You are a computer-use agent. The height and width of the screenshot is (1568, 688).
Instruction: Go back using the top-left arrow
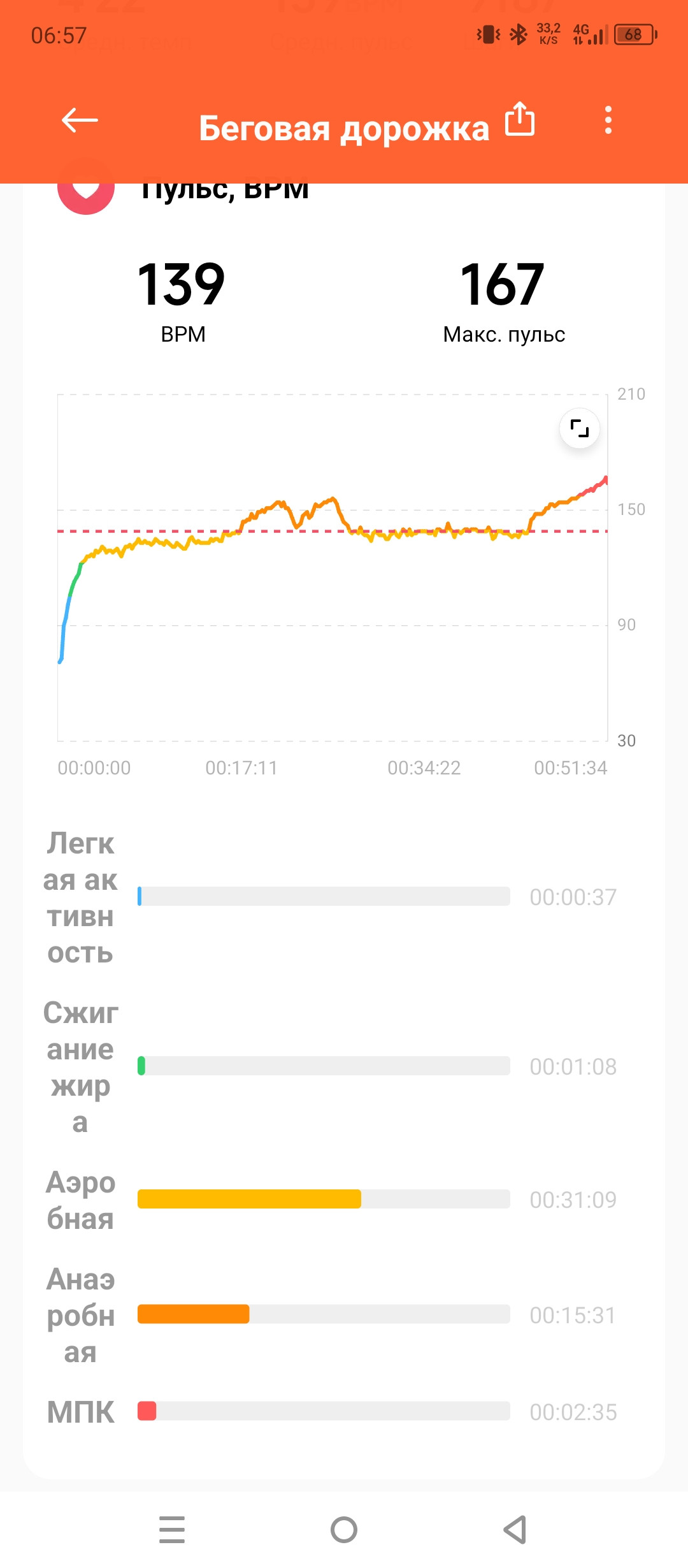(x=80, y=120)
